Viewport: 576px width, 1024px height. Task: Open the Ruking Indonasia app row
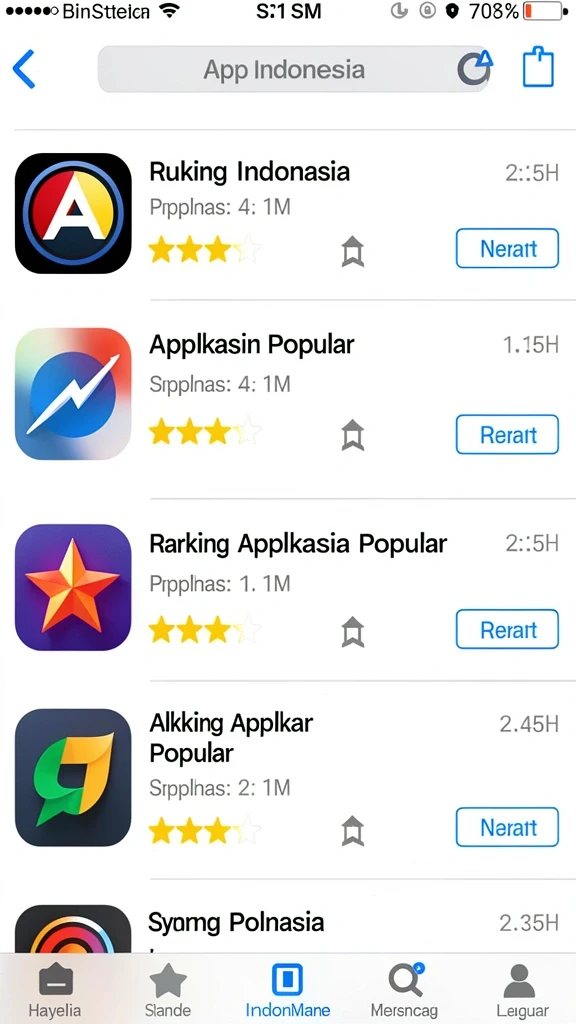point(288,214)
